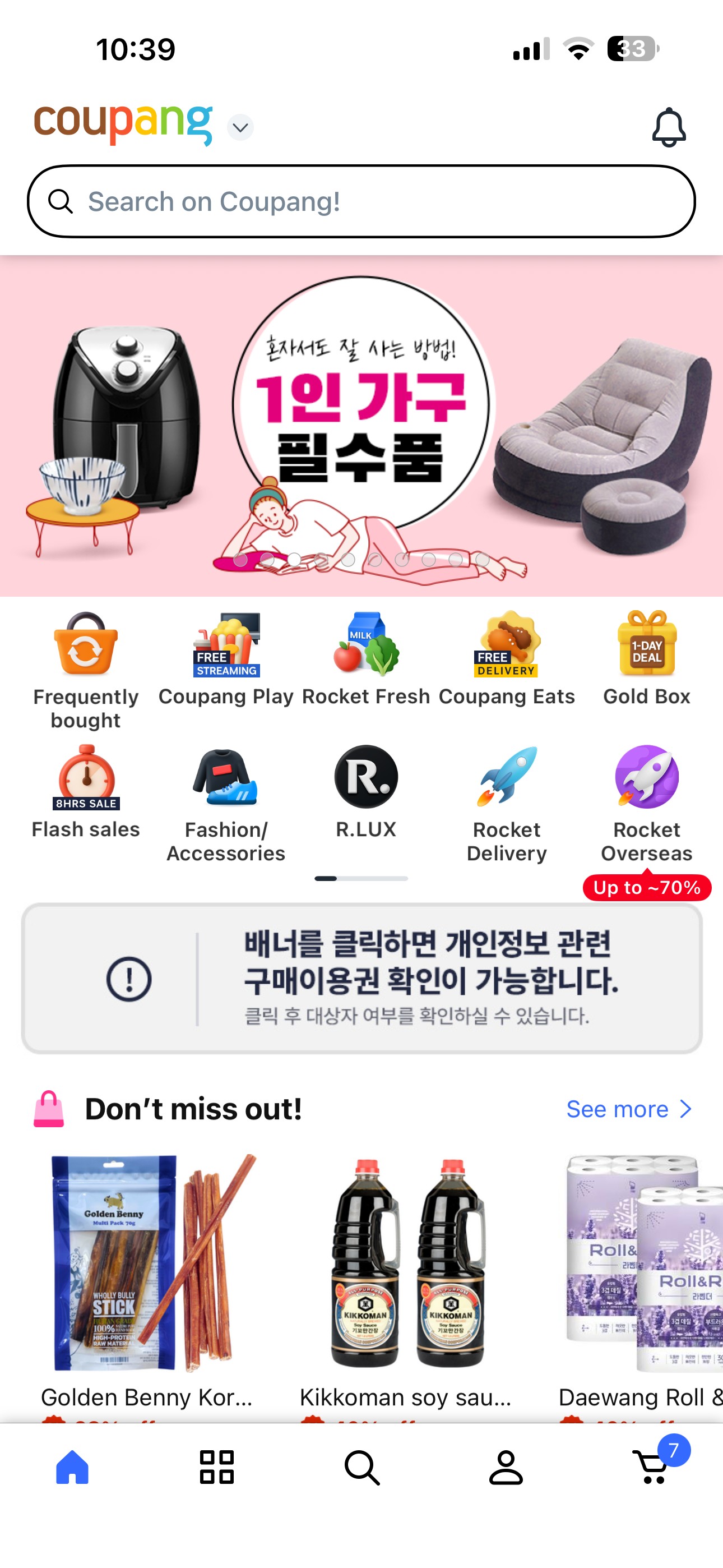Open the shopping cart tab
The width and height of the screenshot is (723, 1568).
click(652, 1467)
